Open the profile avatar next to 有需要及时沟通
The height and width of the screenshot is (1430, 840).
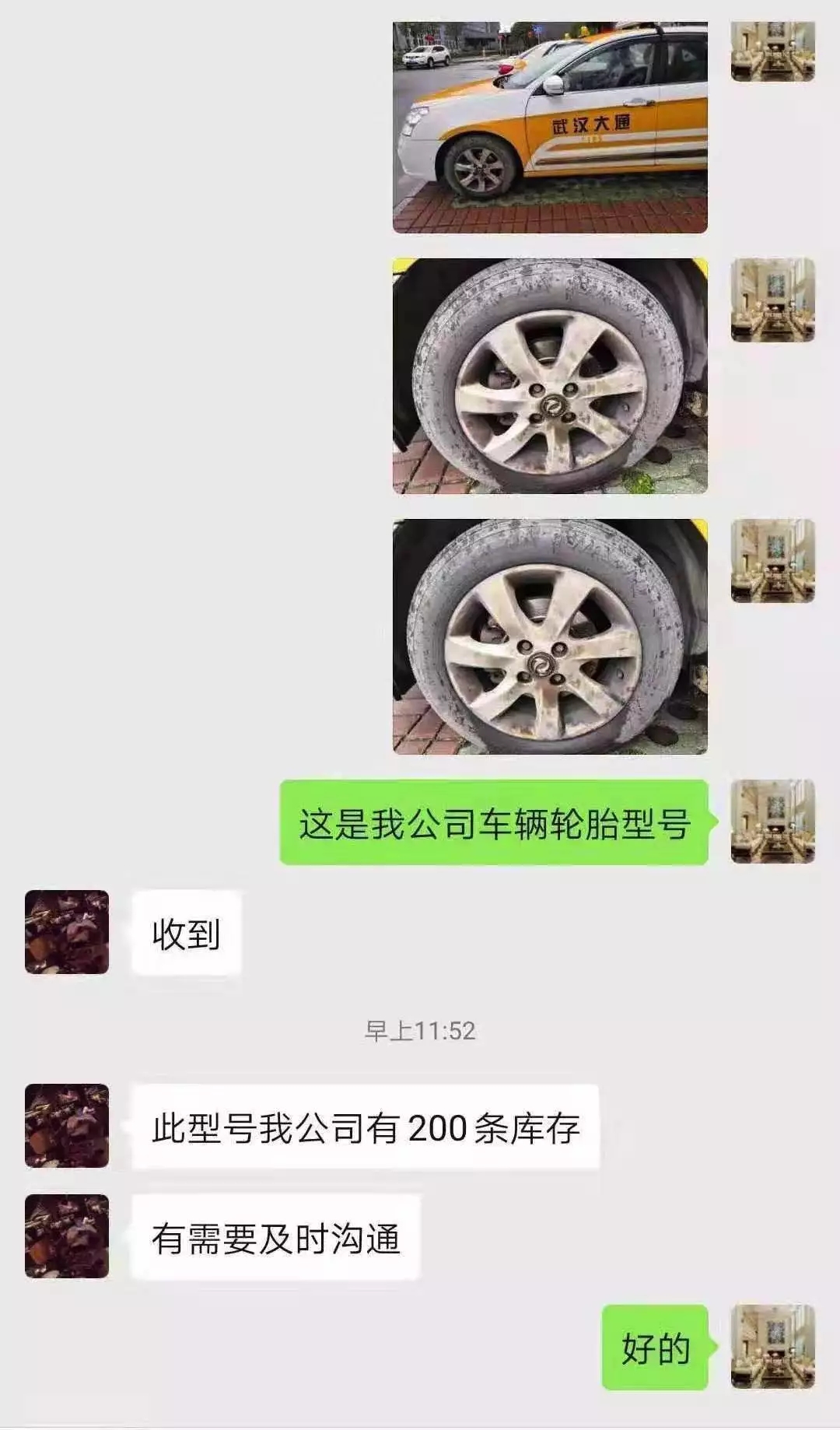tap(67, 1236)
